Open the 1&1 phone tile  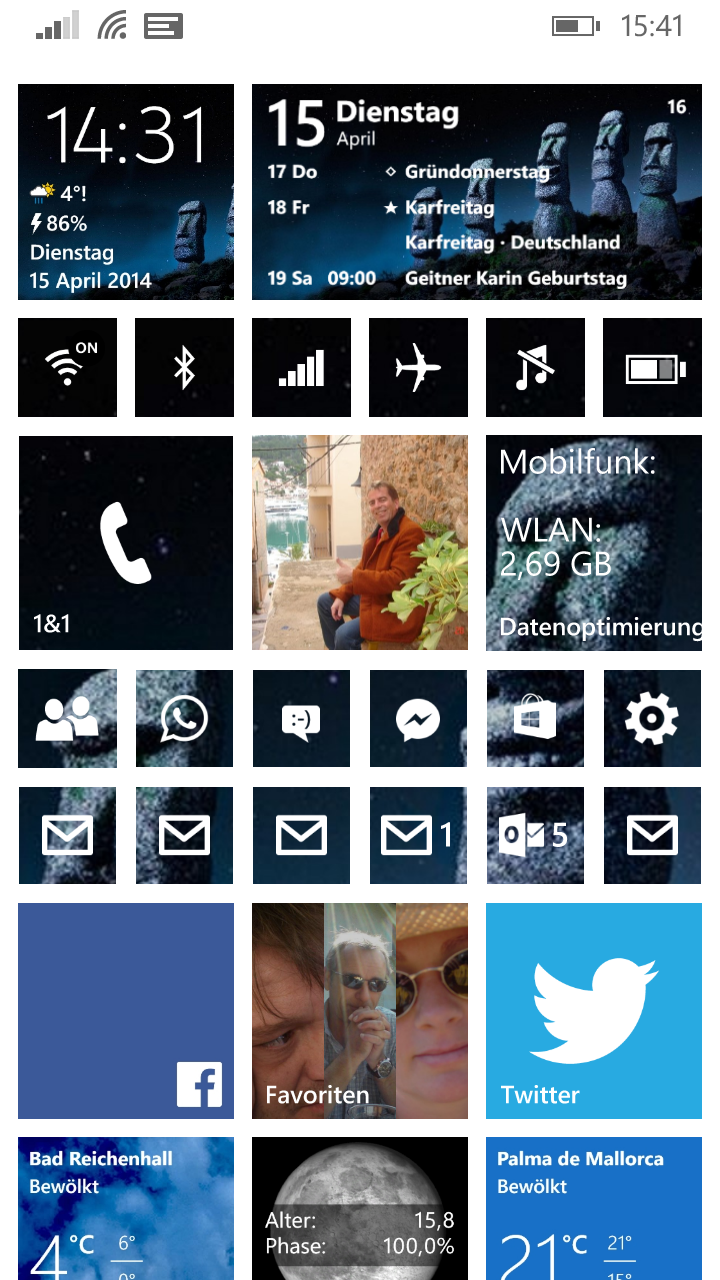[126, 543]
